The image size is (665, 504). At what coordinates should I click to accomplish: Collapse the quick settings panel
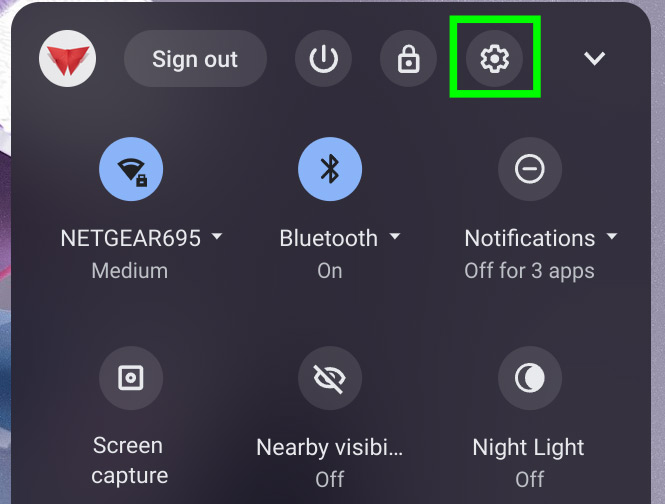click(594, 59)
